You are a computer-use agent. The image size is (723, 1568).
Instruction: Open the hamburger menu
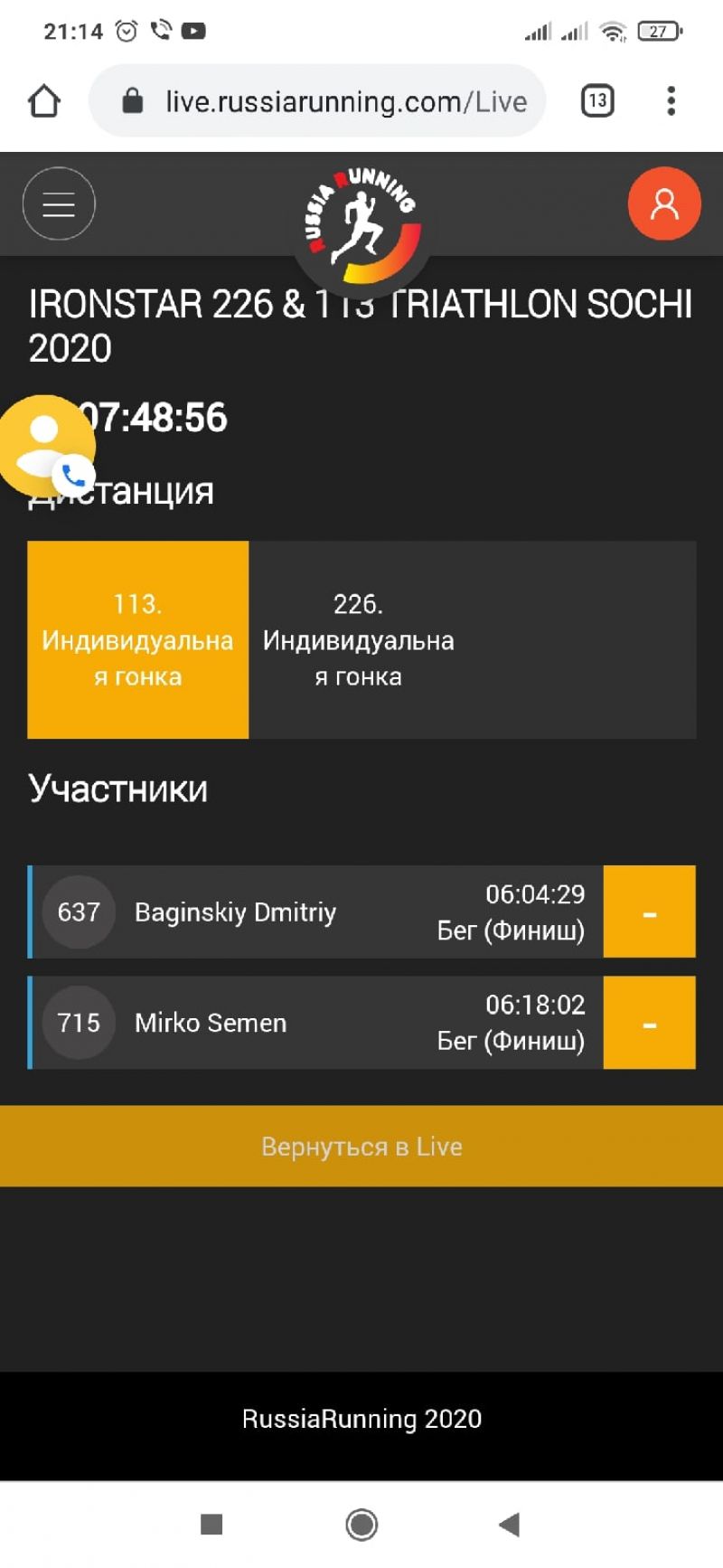point(59,204)
